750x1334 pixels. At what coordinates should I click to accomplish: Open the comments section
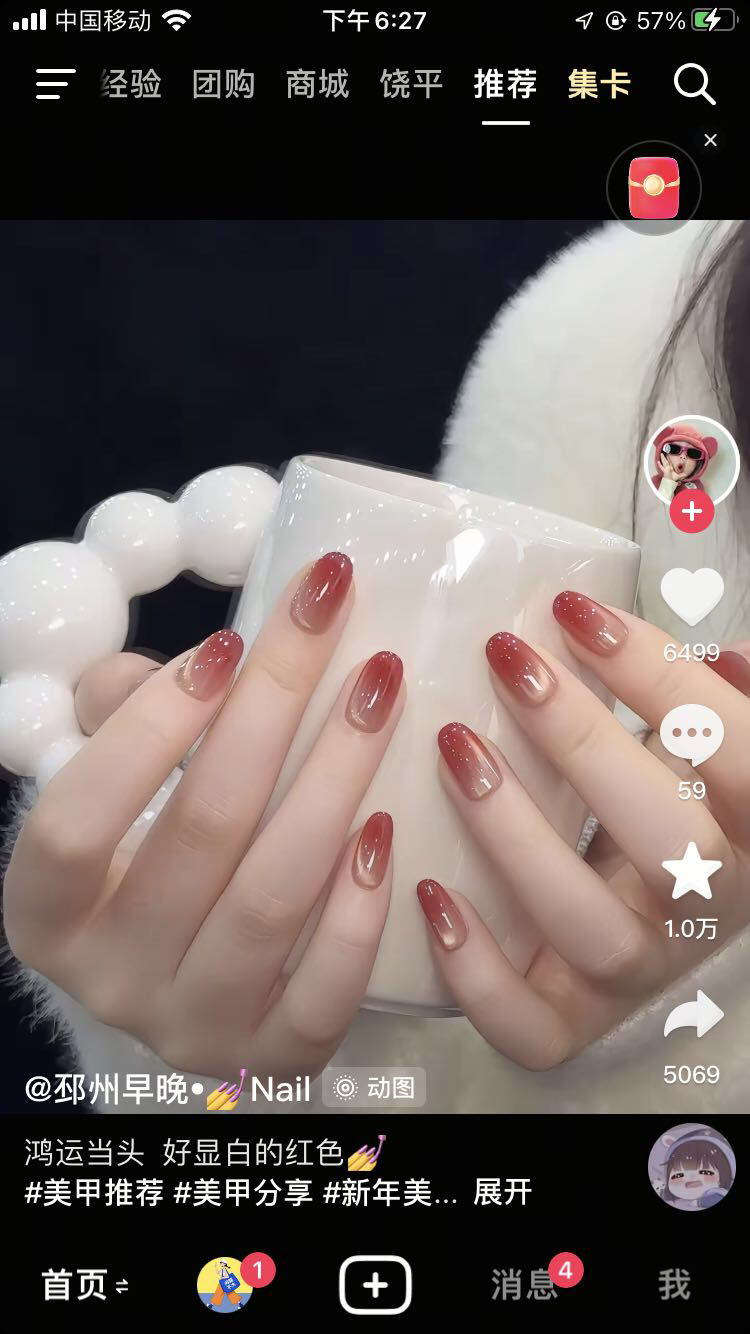(x=691, y=736)
